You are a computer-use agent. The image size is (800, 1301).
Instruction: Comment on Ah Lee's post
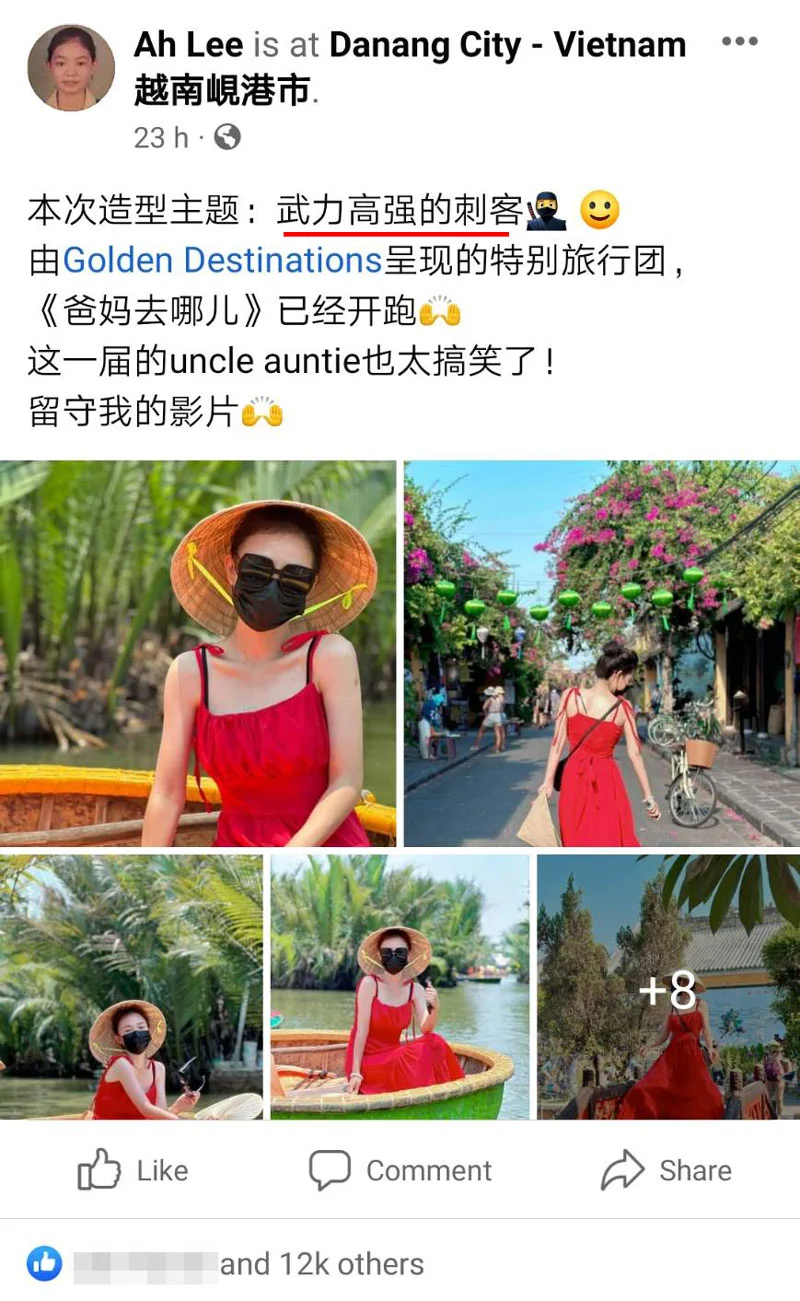pos(400,1170)
